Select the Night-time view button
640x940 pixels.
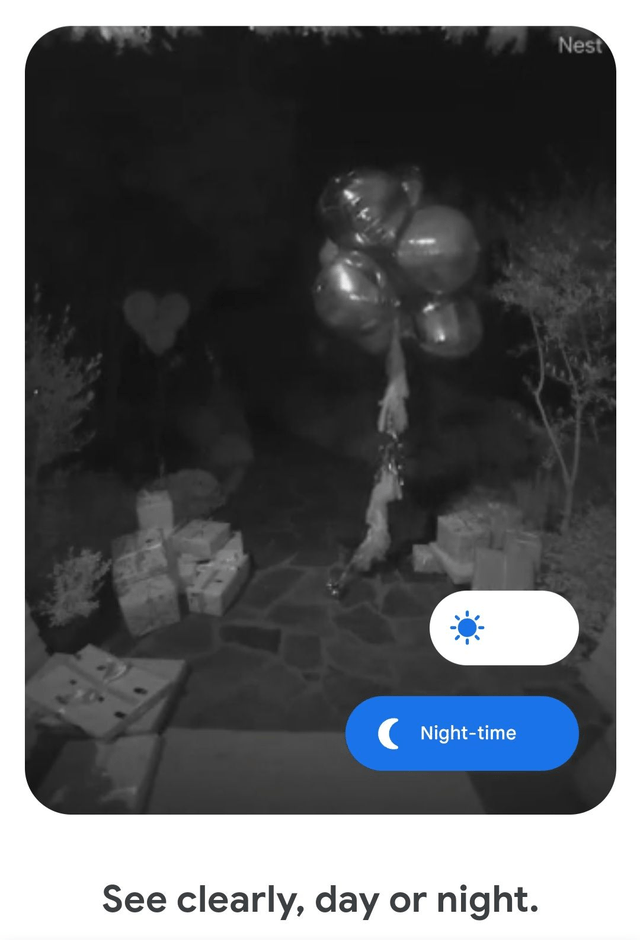point(462,733)
